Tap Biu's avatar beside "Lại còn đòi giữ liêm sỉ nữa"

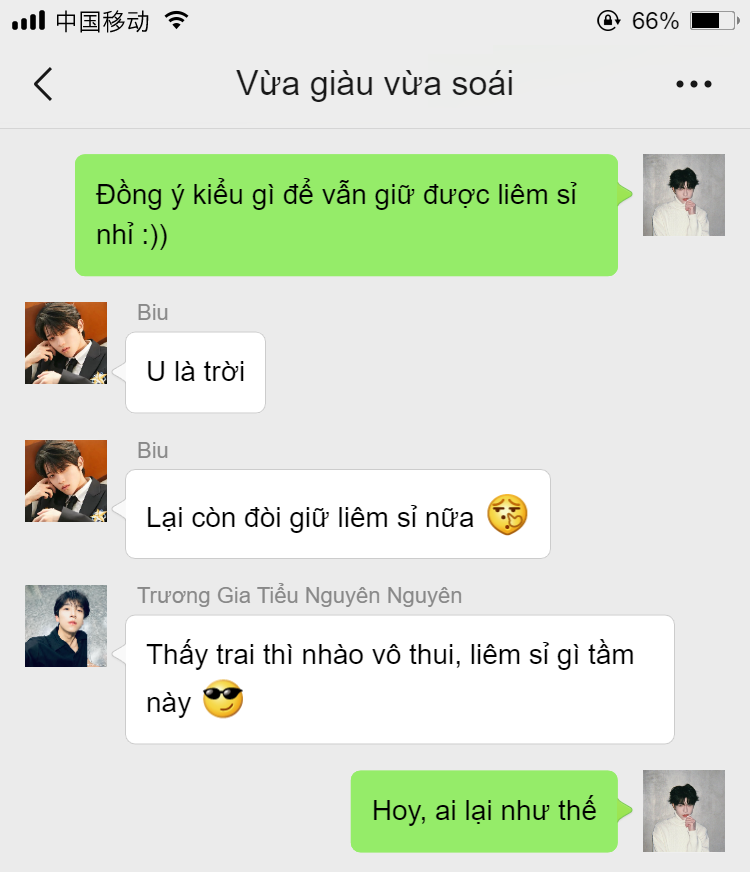66,481
